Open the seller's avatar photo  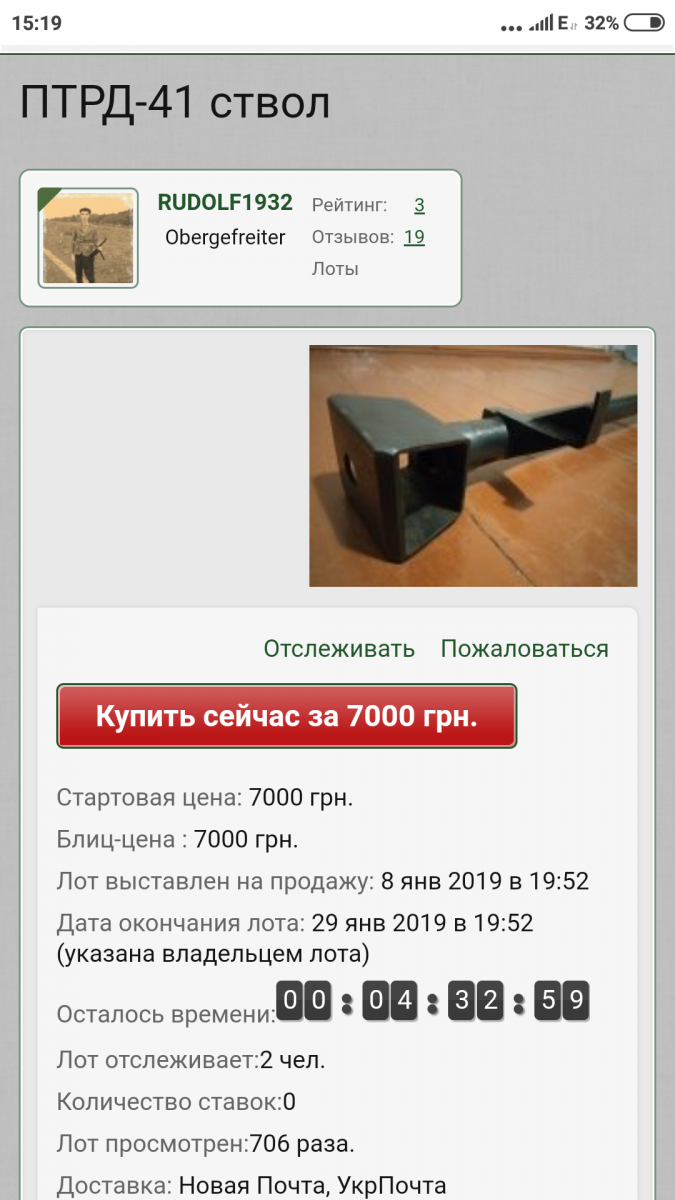(x=88, y=238)
